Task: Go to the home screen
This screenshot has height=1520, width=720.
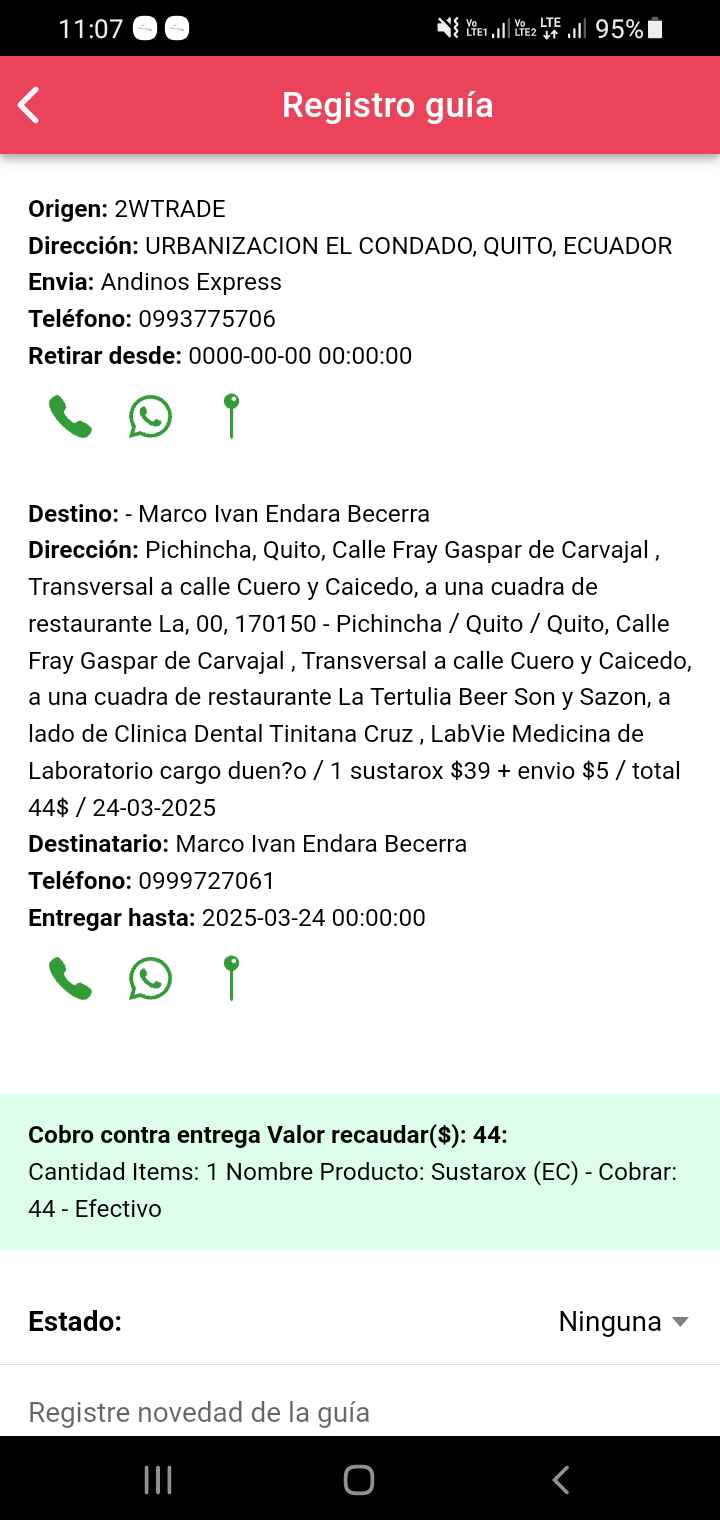Action: pyautogui.click(x=359, y=1480)
